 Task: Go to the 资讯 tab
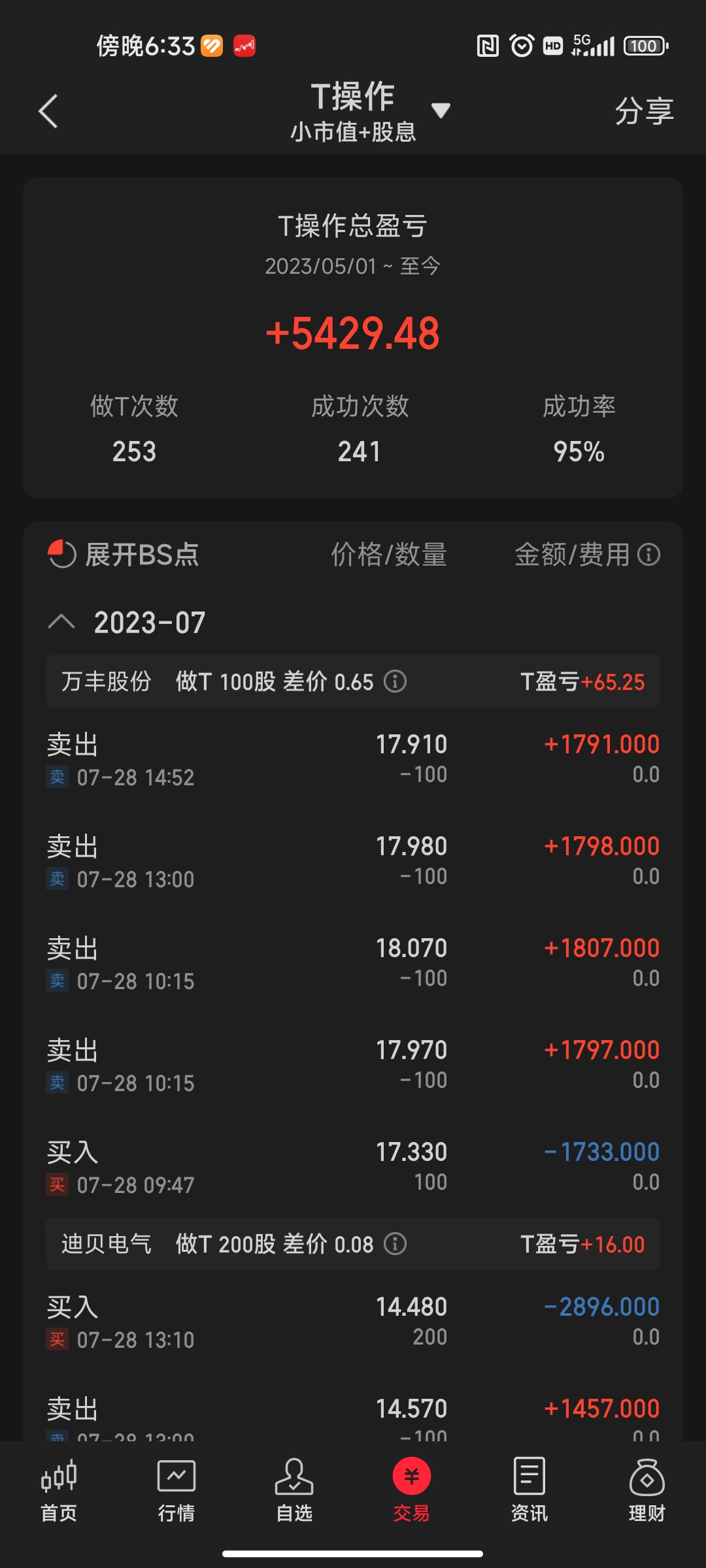pyautogui.click(x=529, y=1489)
